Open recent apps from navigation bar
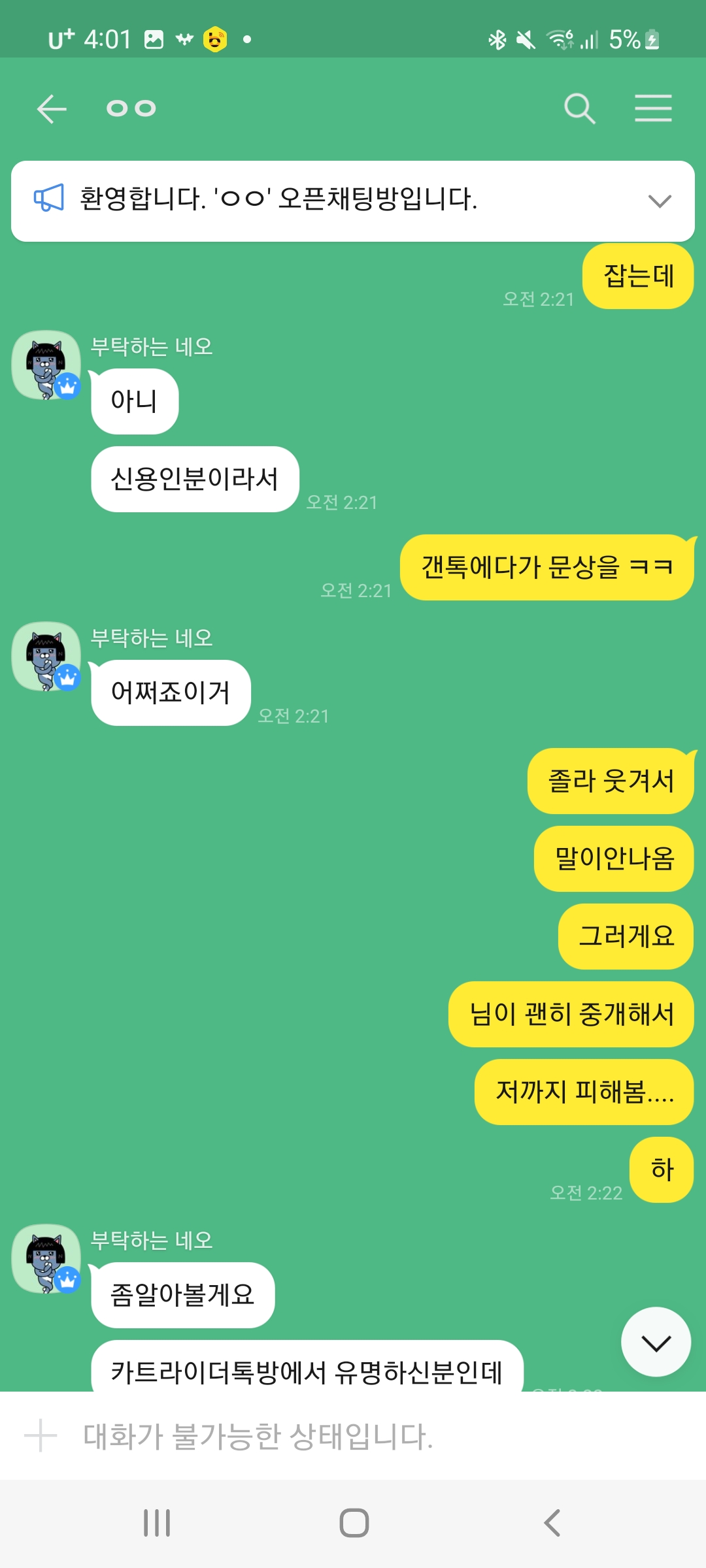 (157, 1523)
